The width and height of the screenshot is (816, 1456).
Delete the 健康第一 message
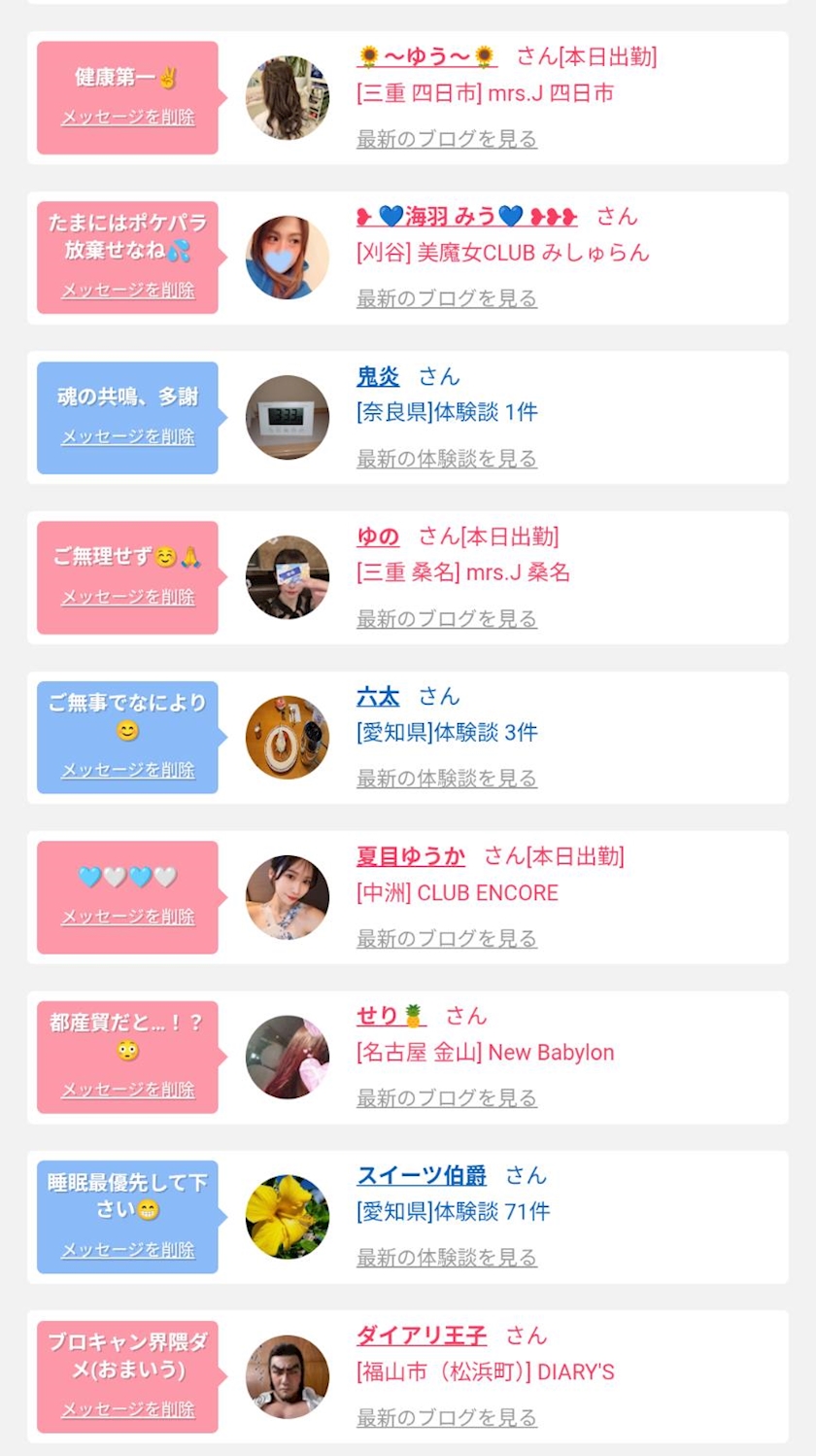click(128, 118)
